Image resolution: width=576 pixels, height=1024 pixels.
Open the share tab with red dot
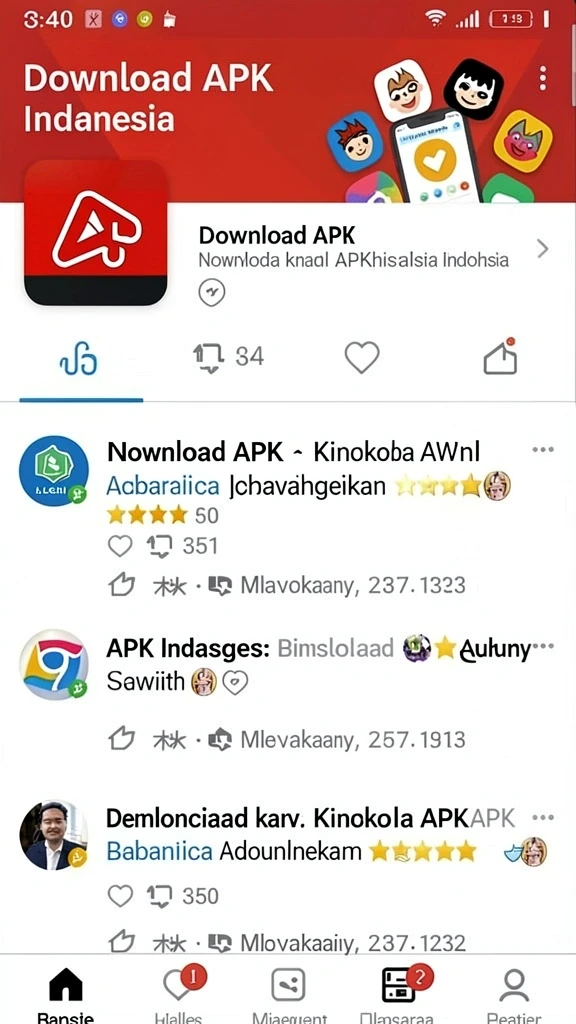501,355
